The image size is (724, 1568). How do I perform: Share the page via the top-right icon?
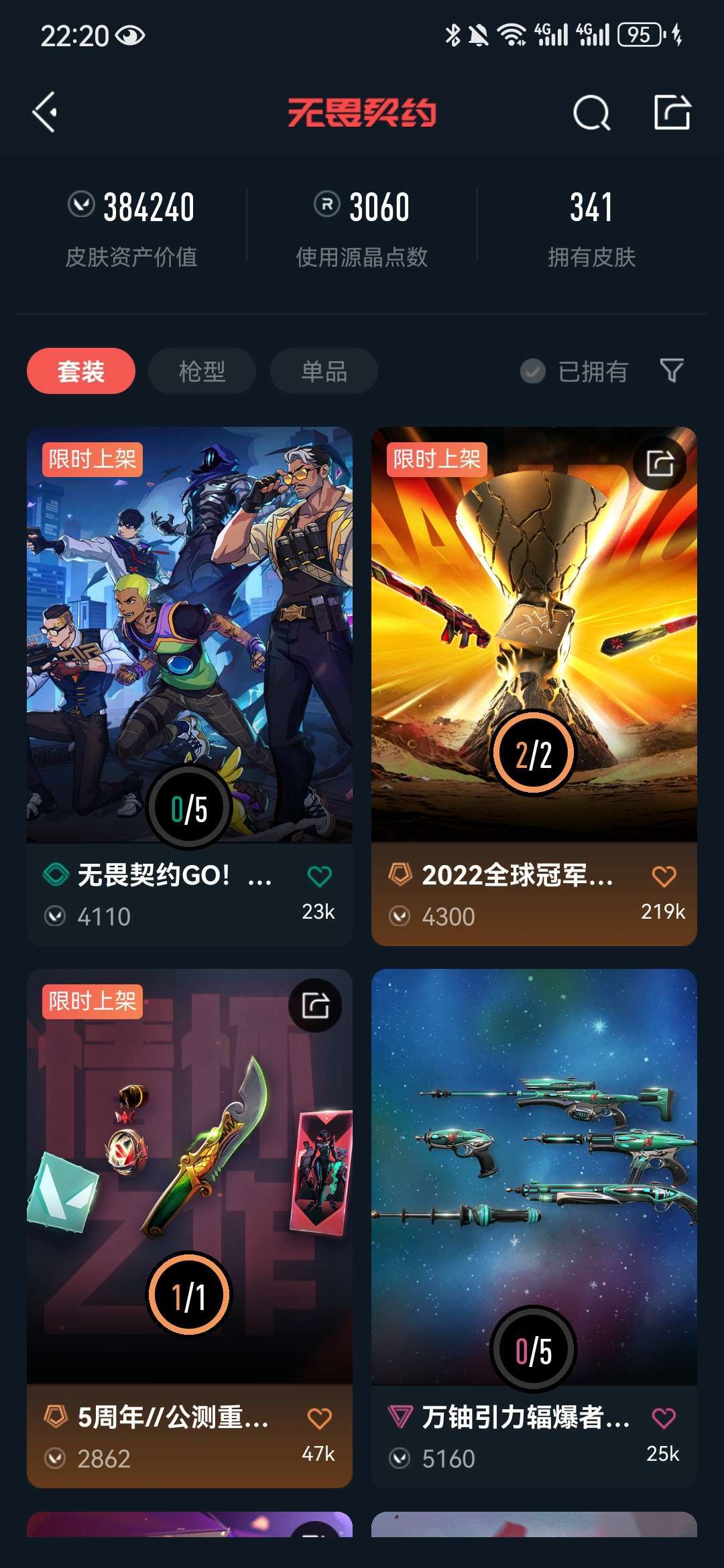(x=672, y=112)
